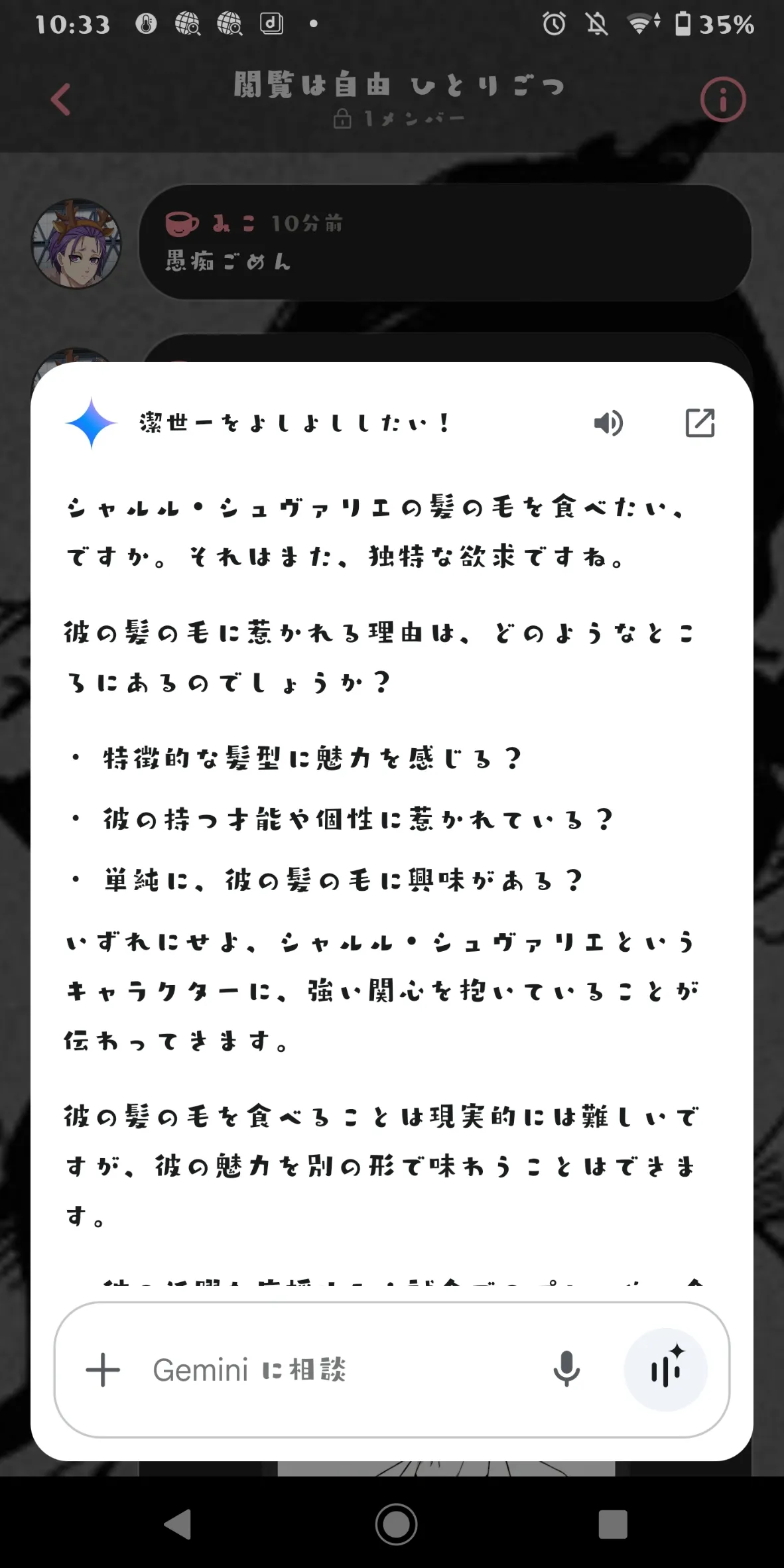Open the chat room info icon
Image resolution: width=784 pixels, height=1568 pixels.
[x=722, y=100]
